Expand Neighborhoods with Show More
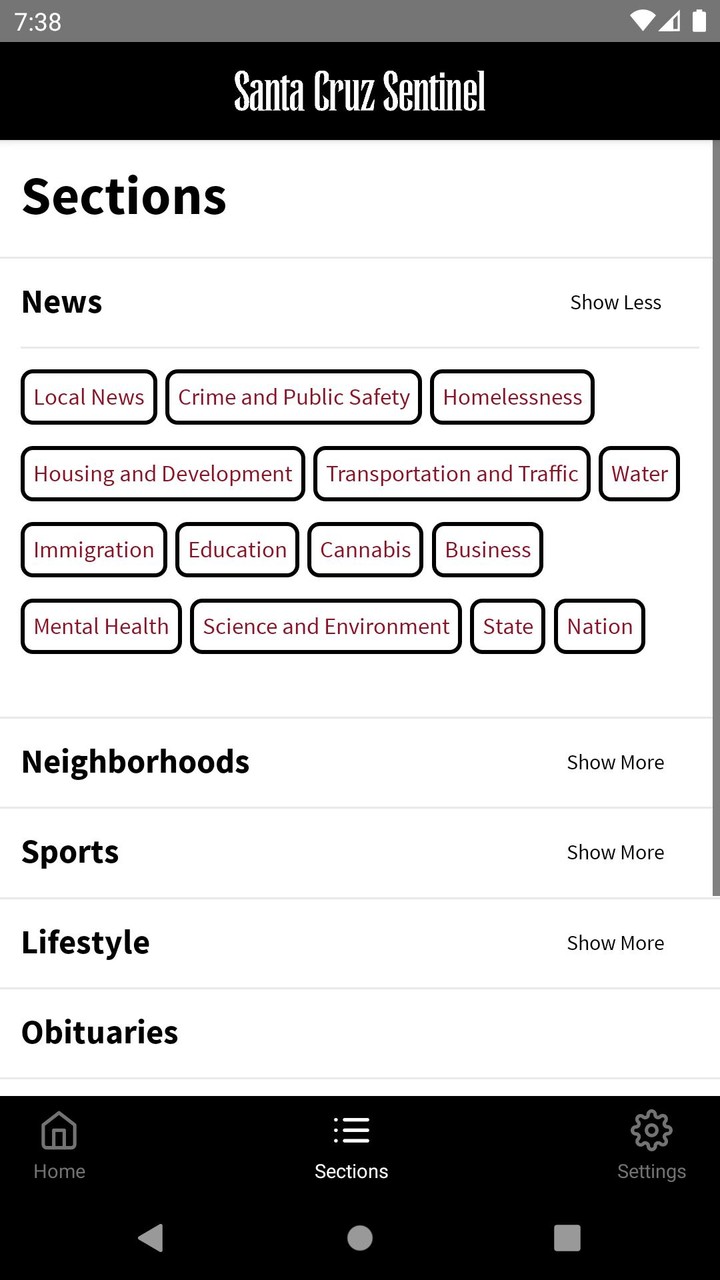720x1280 pixels. 615,762
